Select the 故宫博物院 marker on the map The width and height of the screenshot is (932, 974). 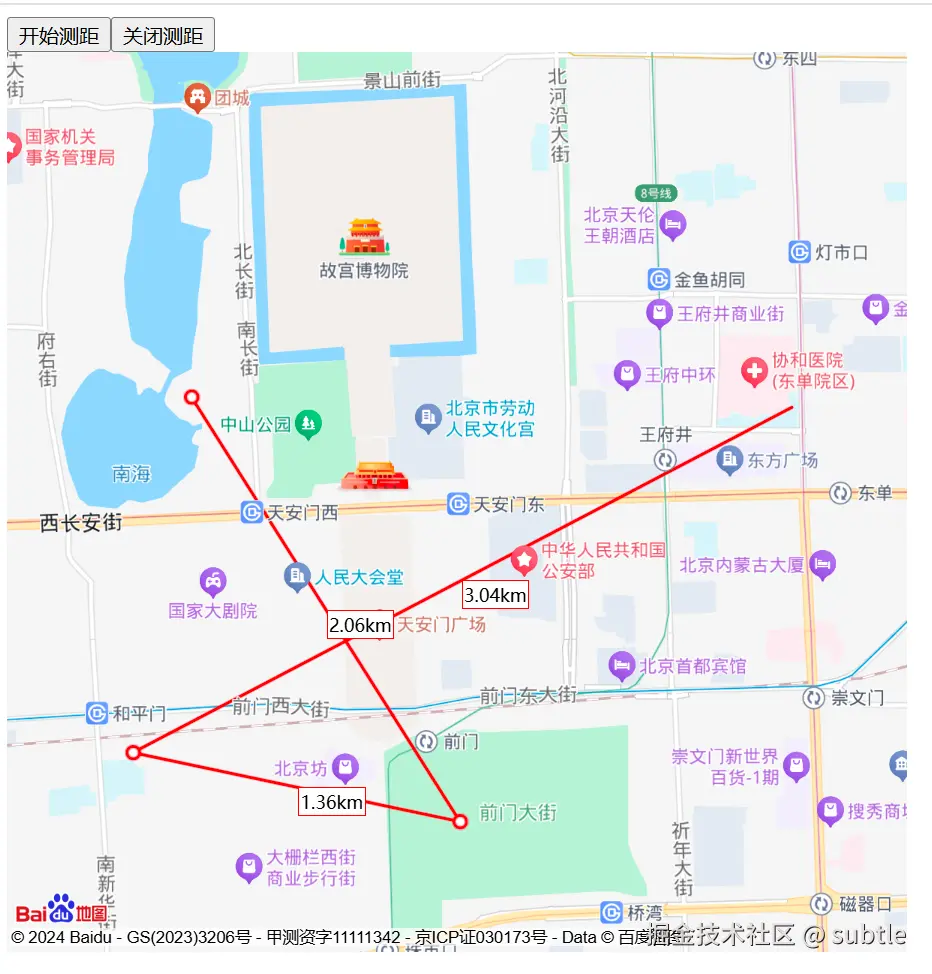[x=364, y=239]
